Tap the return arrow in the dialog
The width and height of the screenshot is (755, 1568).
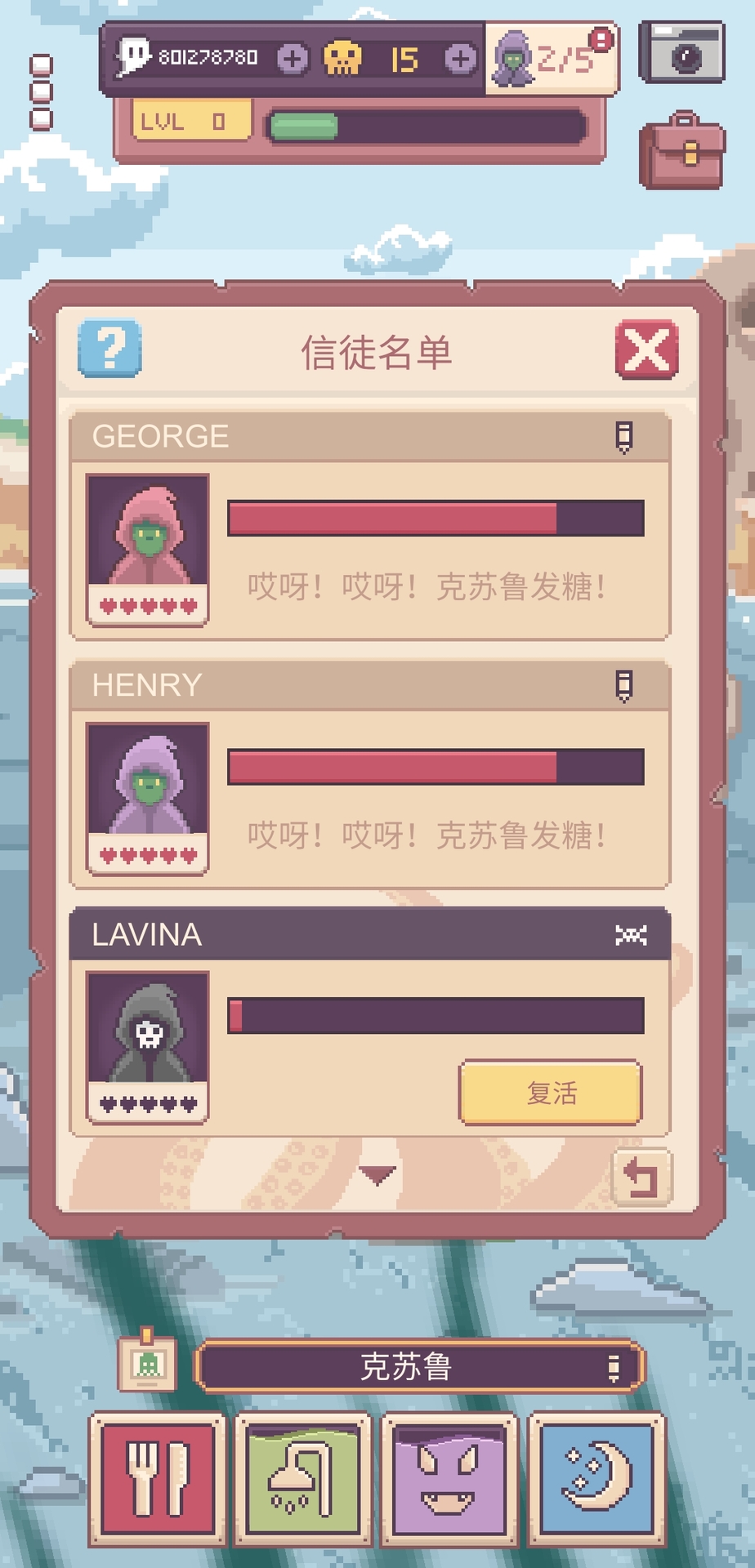[641, 1177]
